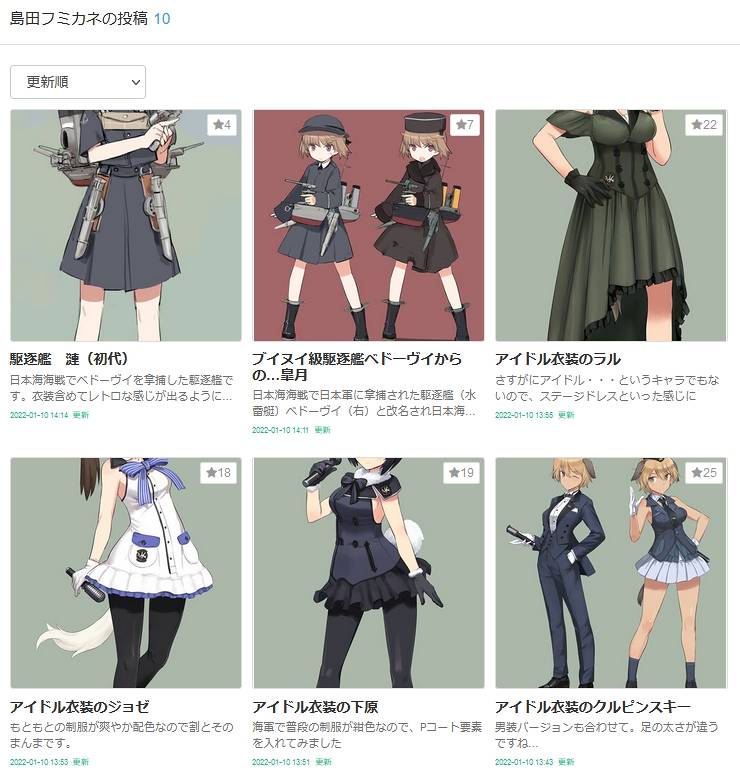Star the 皐月 destroyer post with 7 favorites
This screenshot has width=740, height=782.
pyautogui.click(x=464, y=125)
